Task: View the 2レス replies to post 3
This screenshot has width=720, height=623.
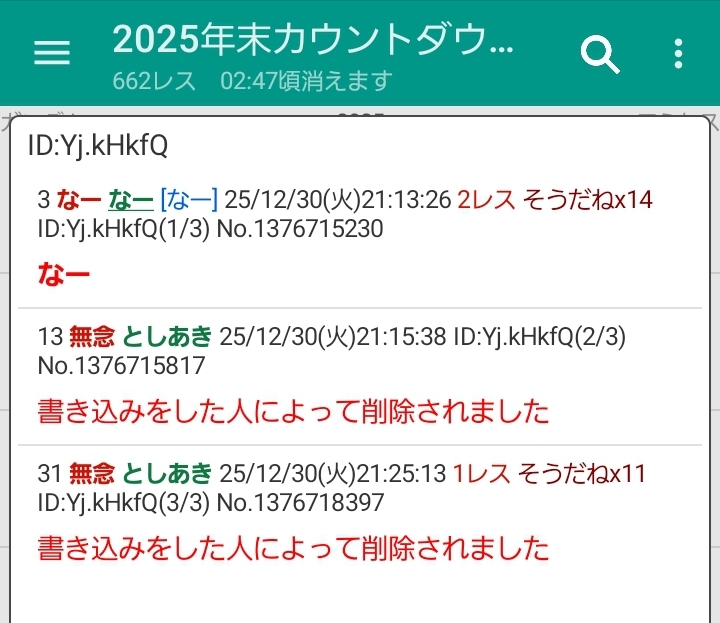Action: [487, 200]
